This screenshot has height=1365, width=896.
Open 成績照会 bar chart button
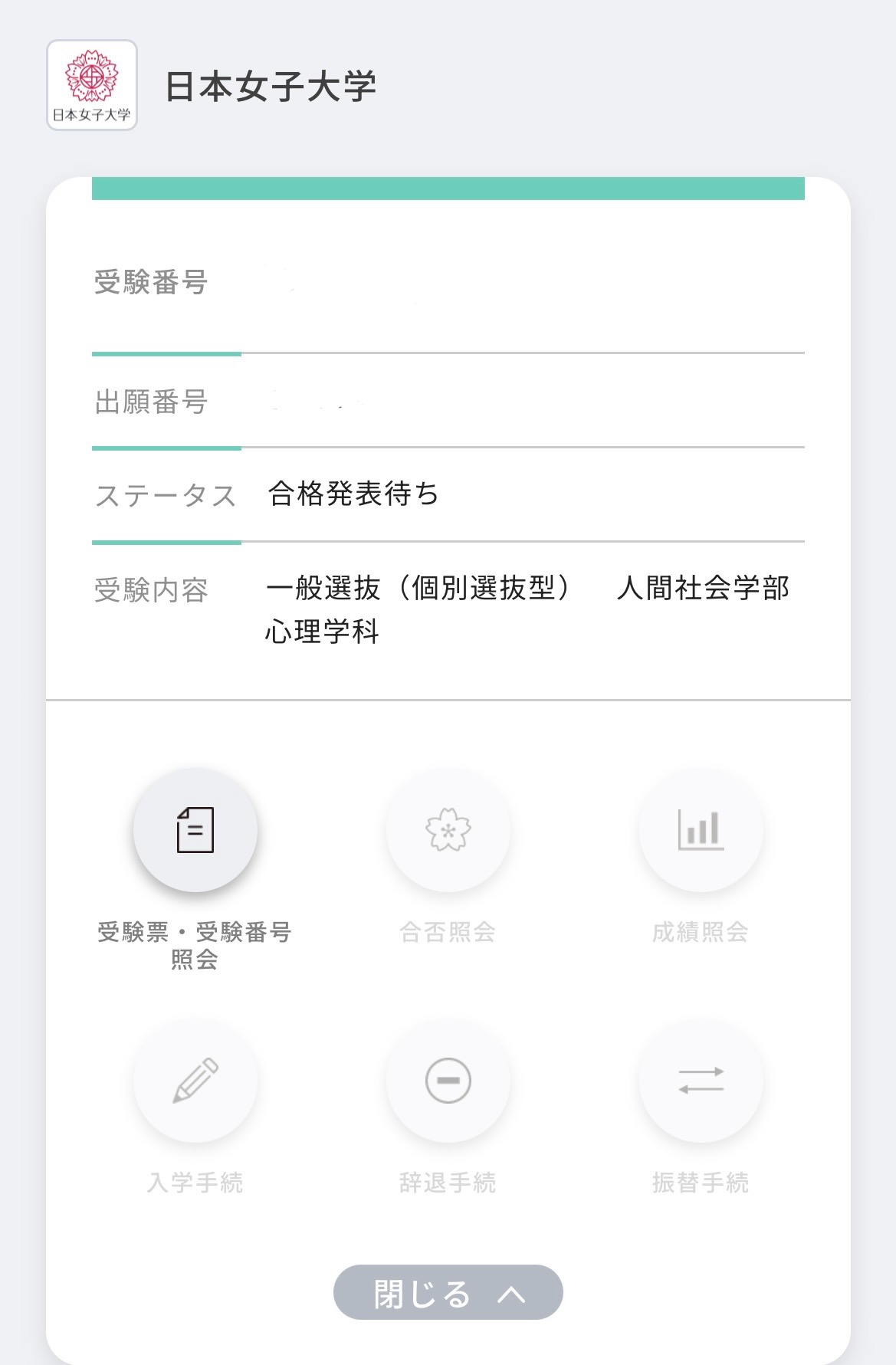pos(701,830)
